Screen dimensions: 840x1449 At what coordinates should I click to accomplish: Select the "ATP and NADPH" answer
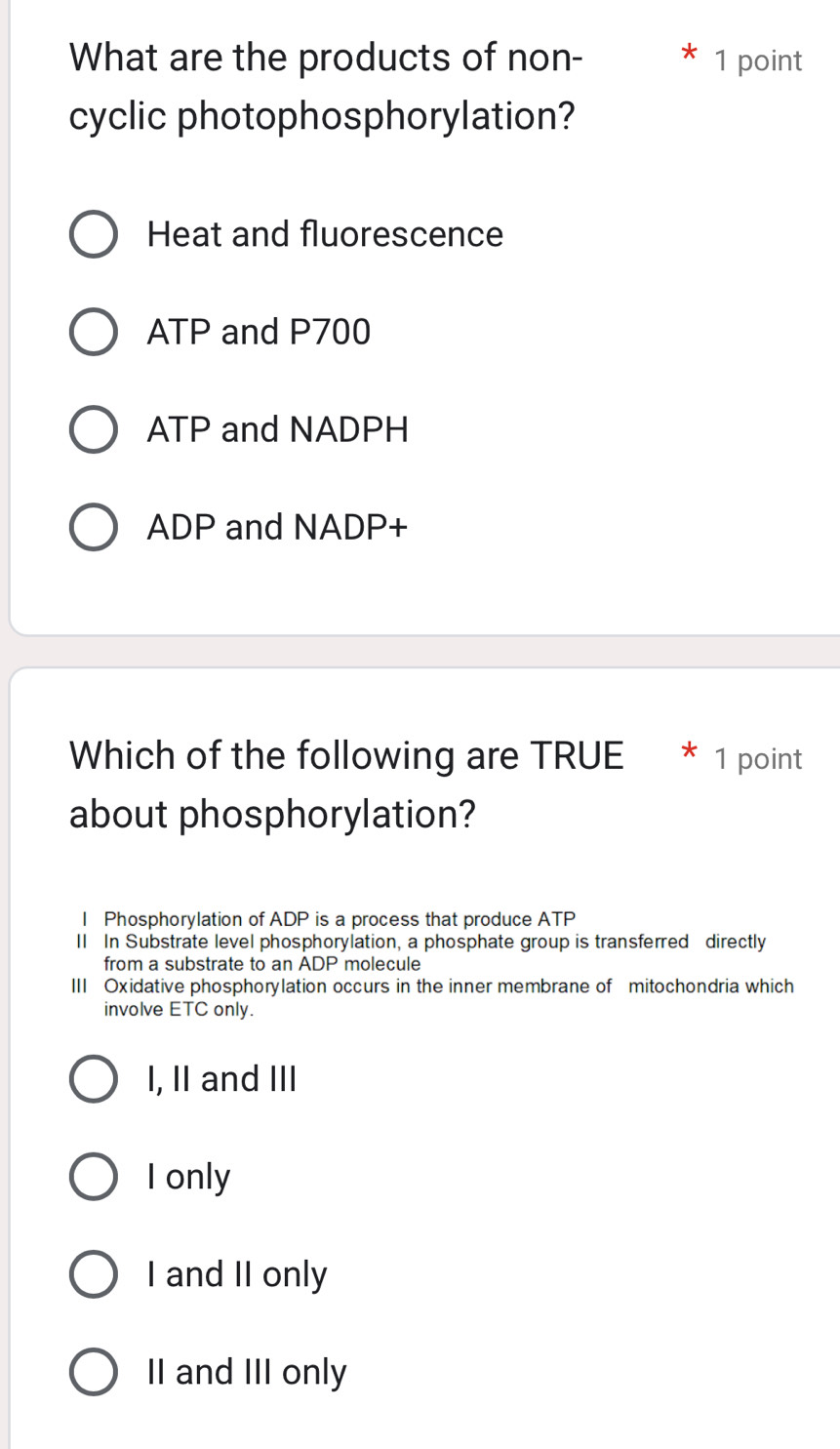[93, 429]
